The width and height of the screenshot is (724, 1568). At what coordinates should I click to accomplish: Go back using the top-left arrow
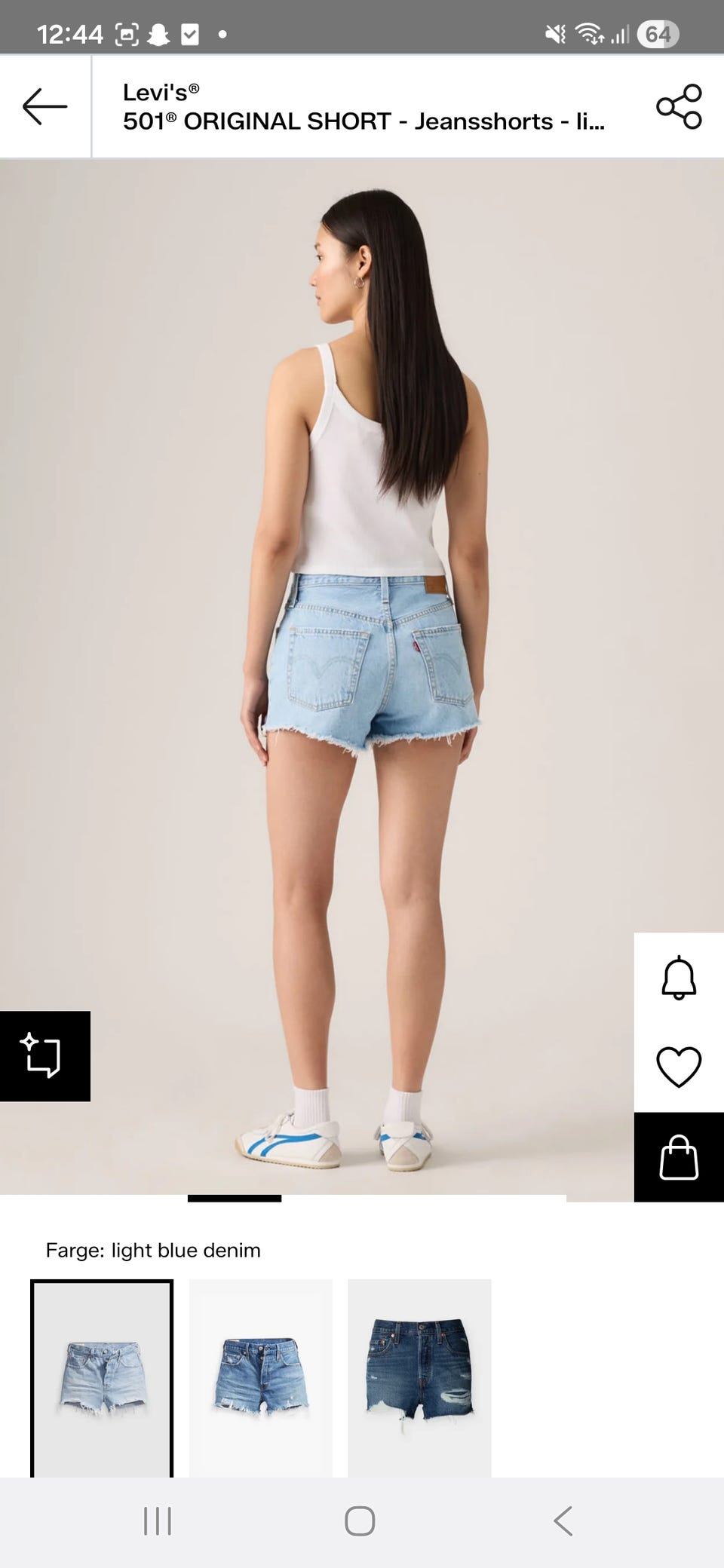45,106
